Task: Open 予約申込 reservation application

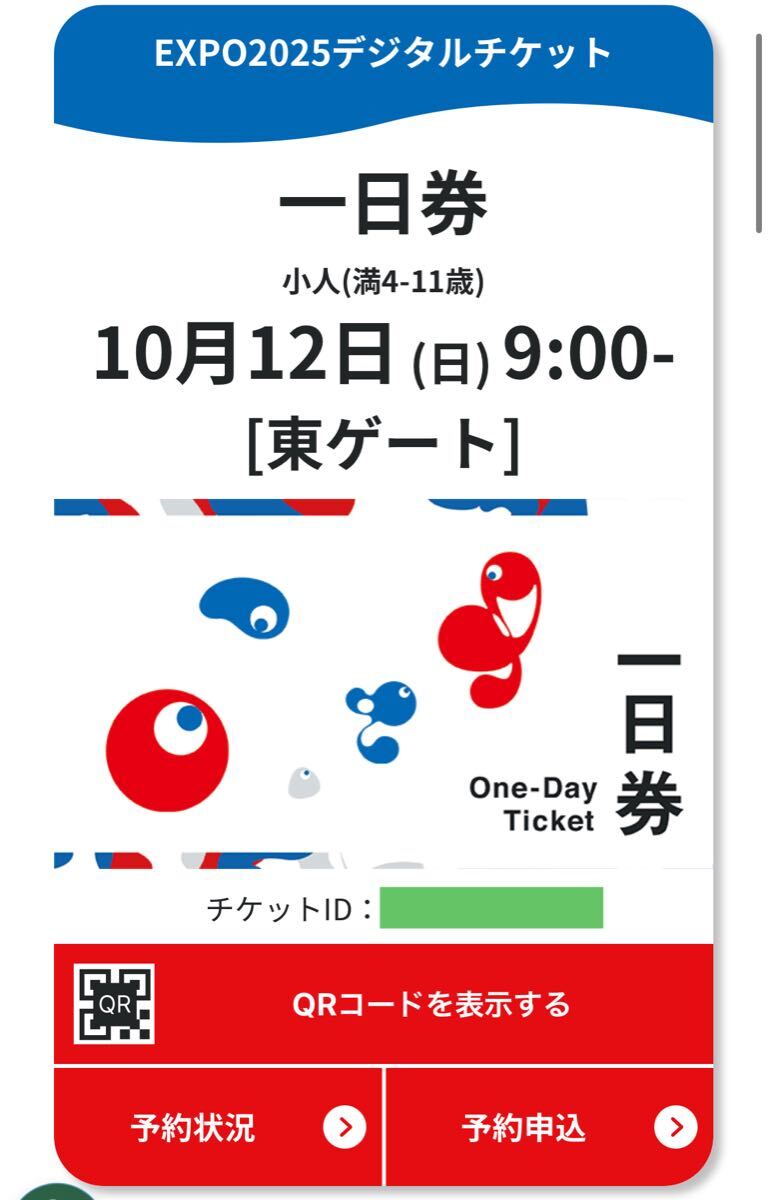Action: coord(549,1127)
